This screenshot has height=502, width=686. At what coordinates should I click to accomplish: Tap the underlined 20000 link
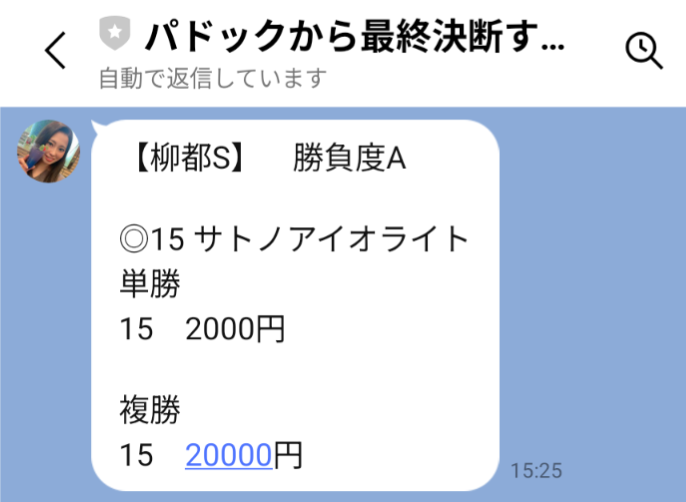[229, 455]
